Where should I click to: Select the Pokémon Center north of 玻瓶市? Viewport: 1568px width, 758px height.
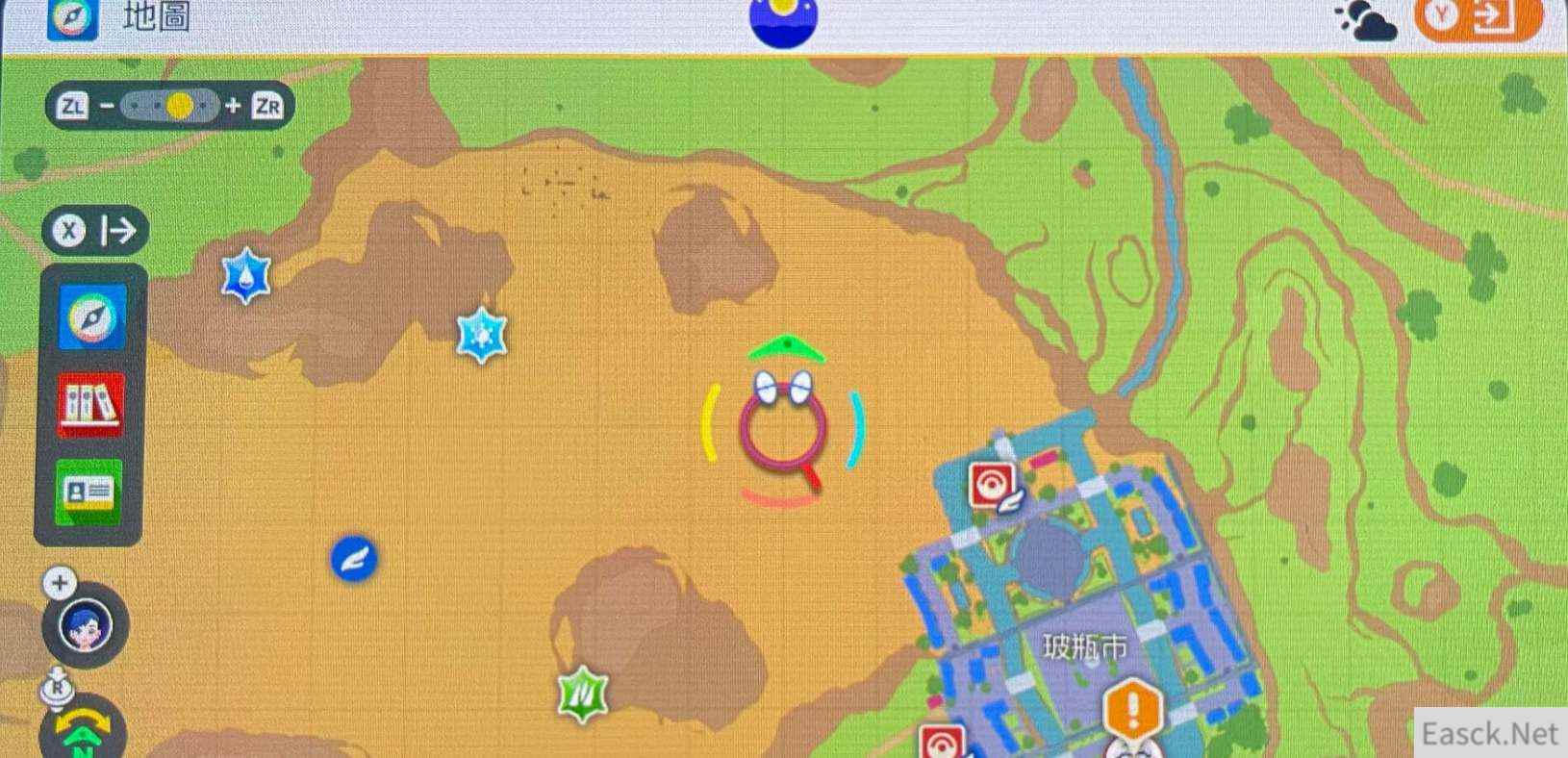pos(993,486)
